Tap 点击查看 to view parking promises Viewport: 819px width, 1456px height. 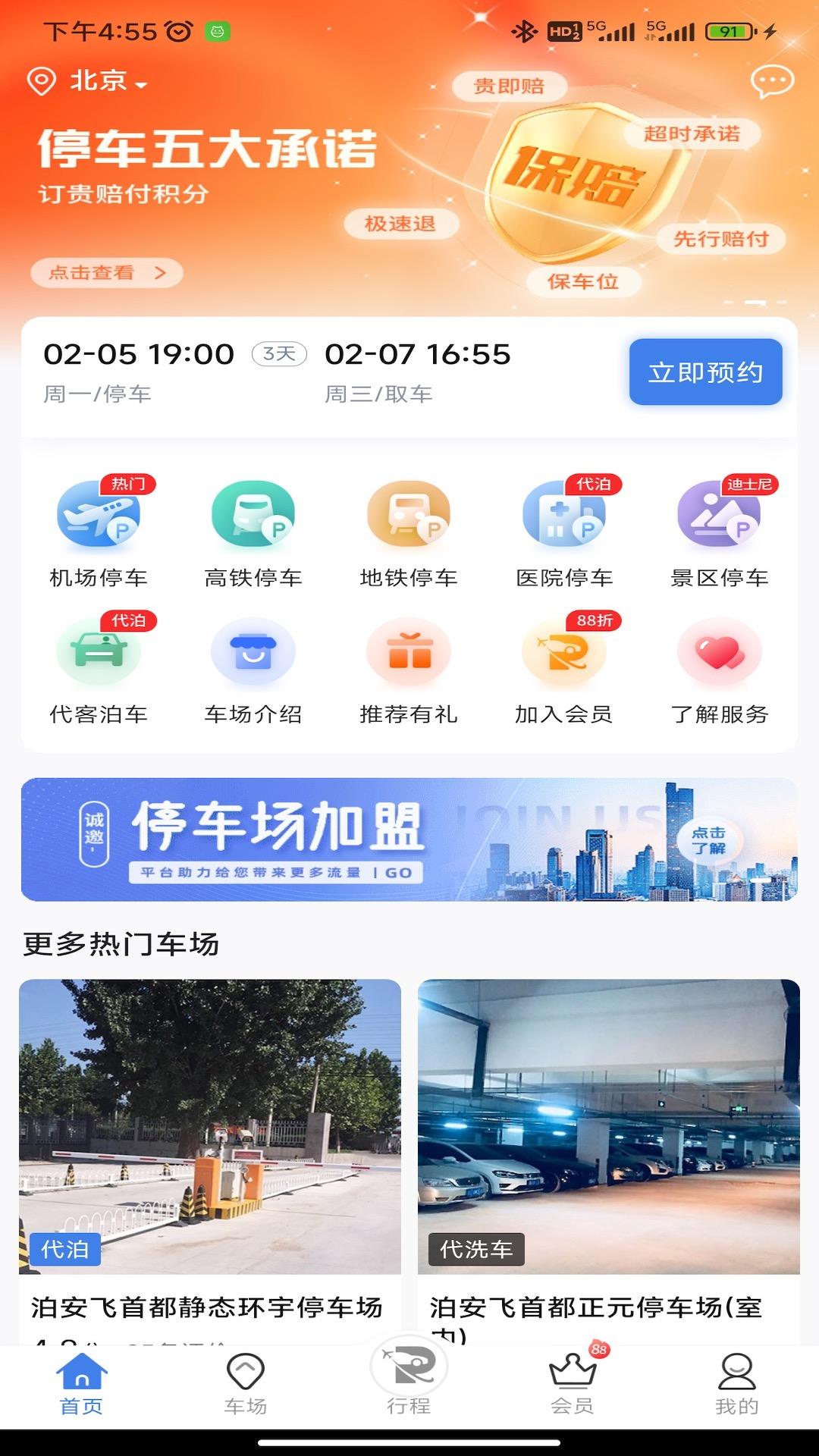pos(106,275)
